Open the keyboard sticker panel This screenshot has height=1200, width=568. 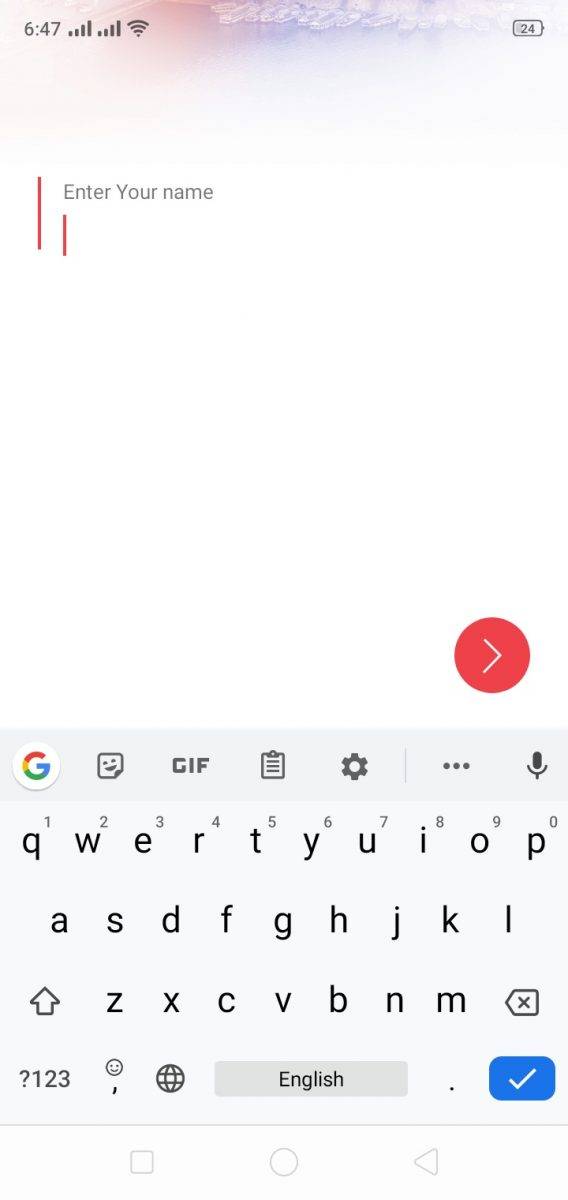pos(110,766)
